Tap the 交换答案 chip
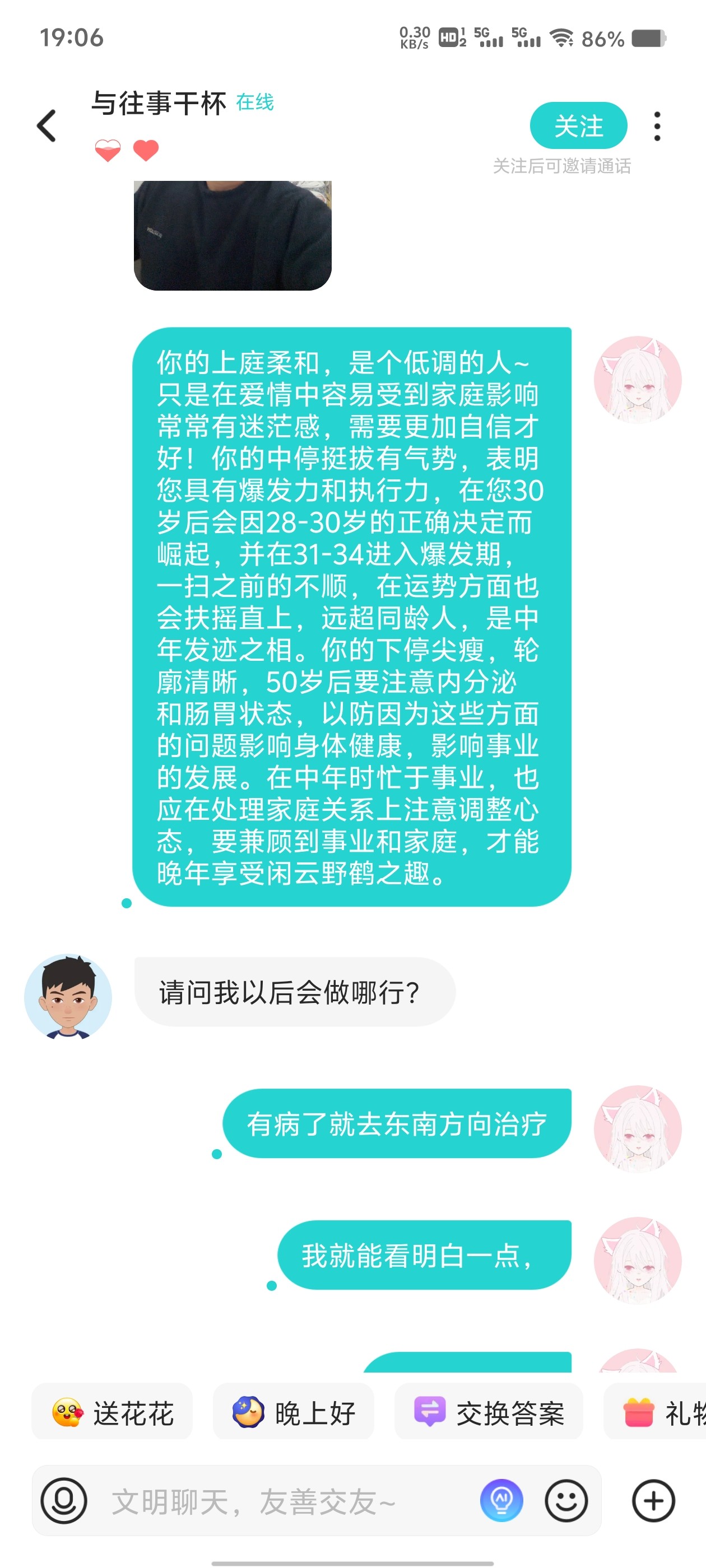The width and height of the screenshot is (706, 1568). (489, 1412)
